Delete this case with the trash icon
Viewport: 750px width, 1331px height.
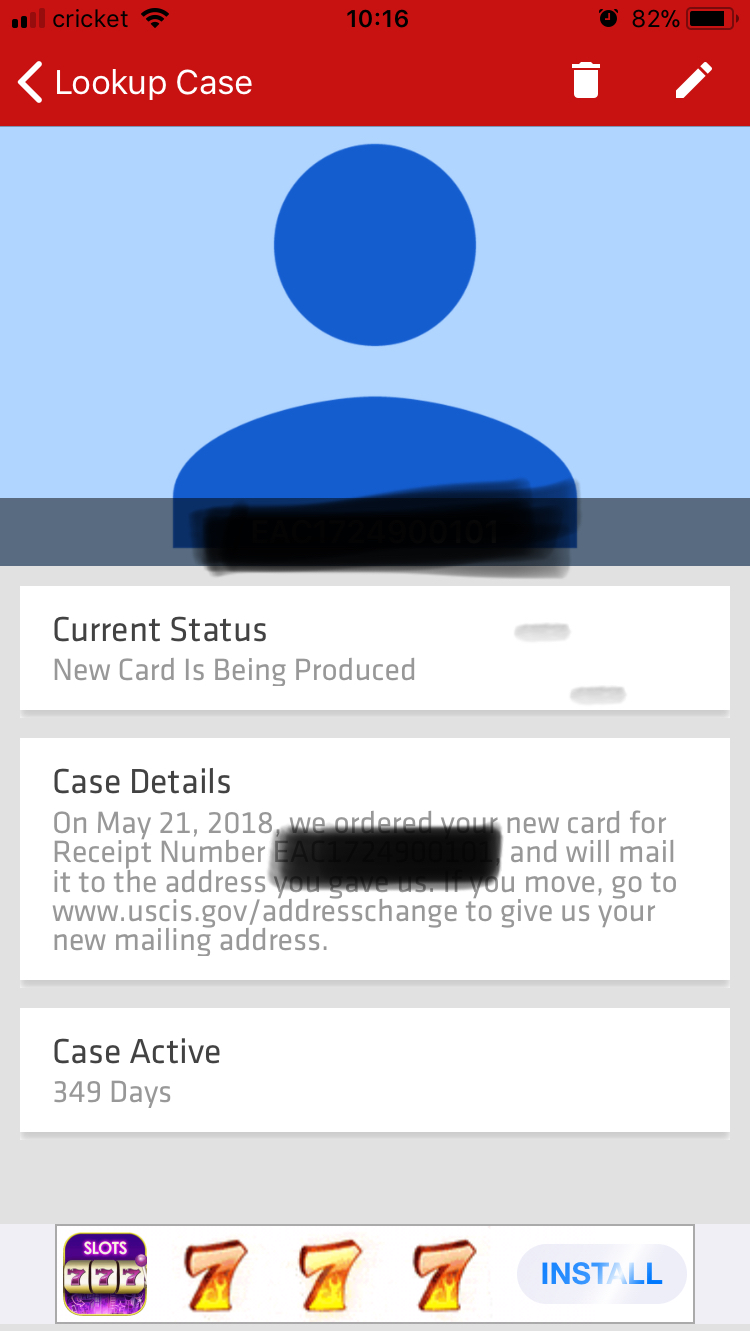tap(586, 80)
